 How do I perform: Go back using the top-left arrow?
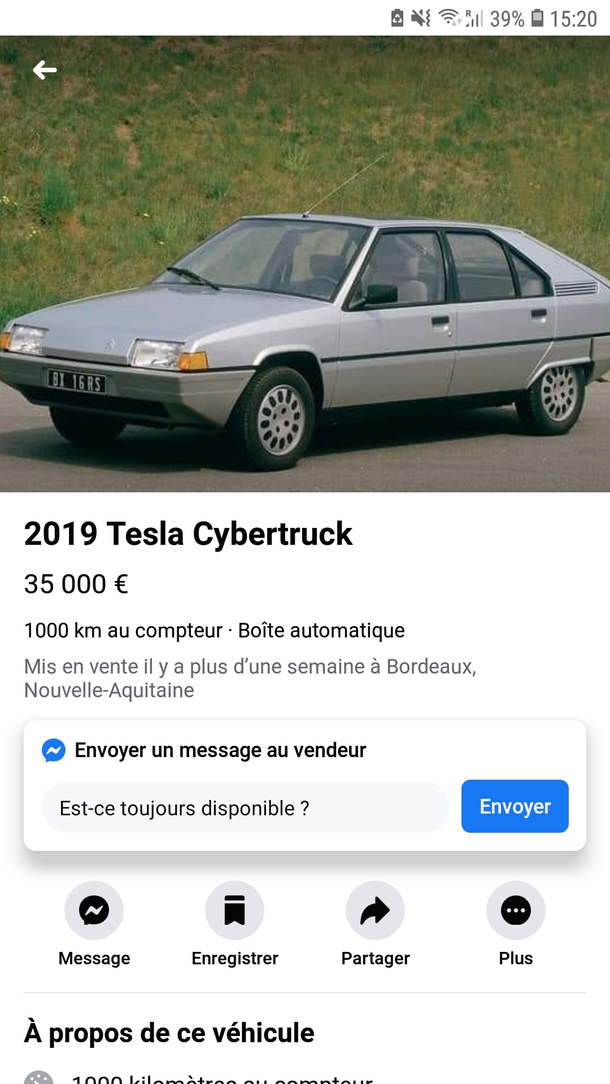[44, 70]
